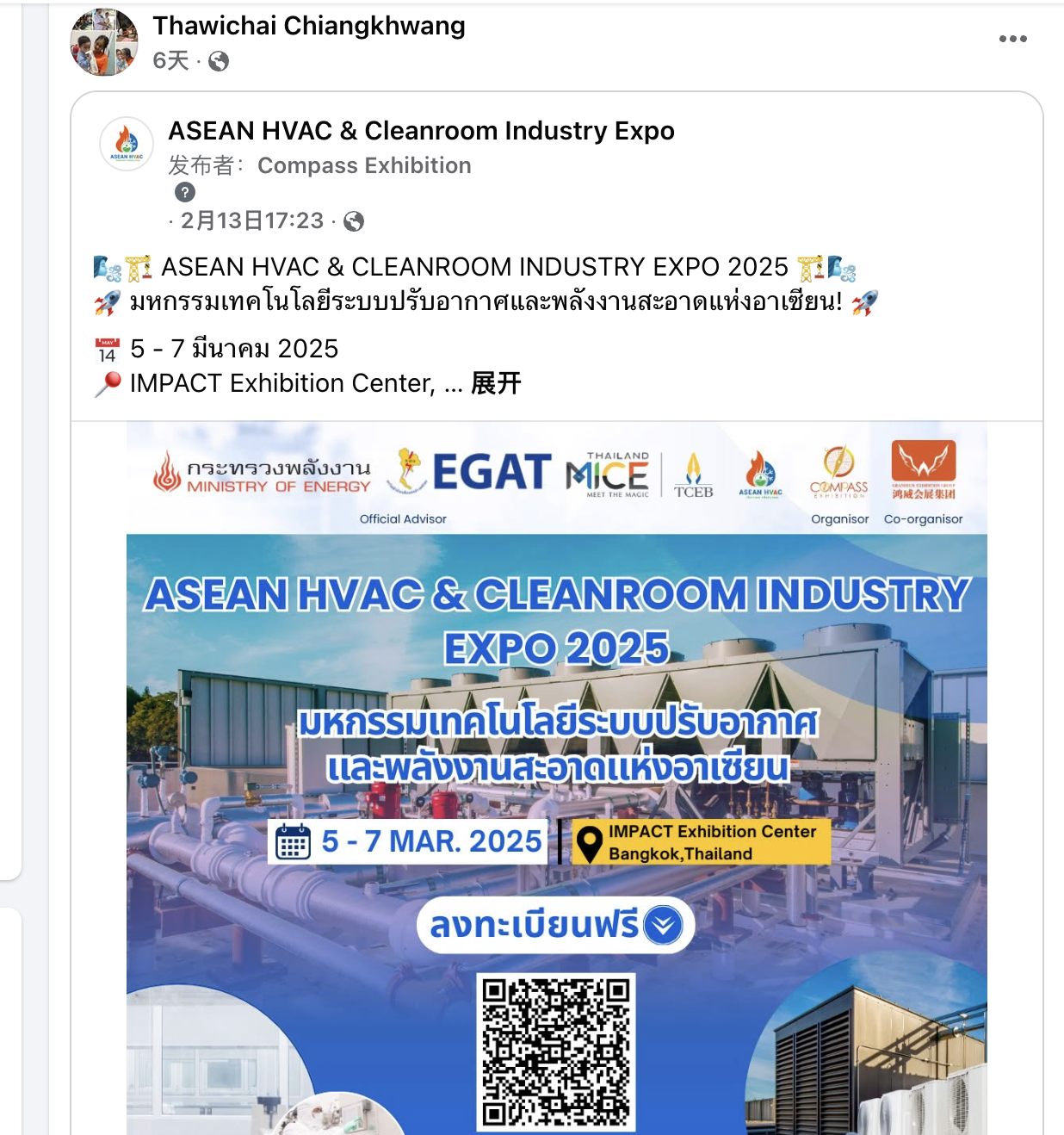This screenshot has width=1064, height=1135.
Task: Open ASEAN HVAC & Cleanroom Industry Expo page
Action: tap(421, 131)
